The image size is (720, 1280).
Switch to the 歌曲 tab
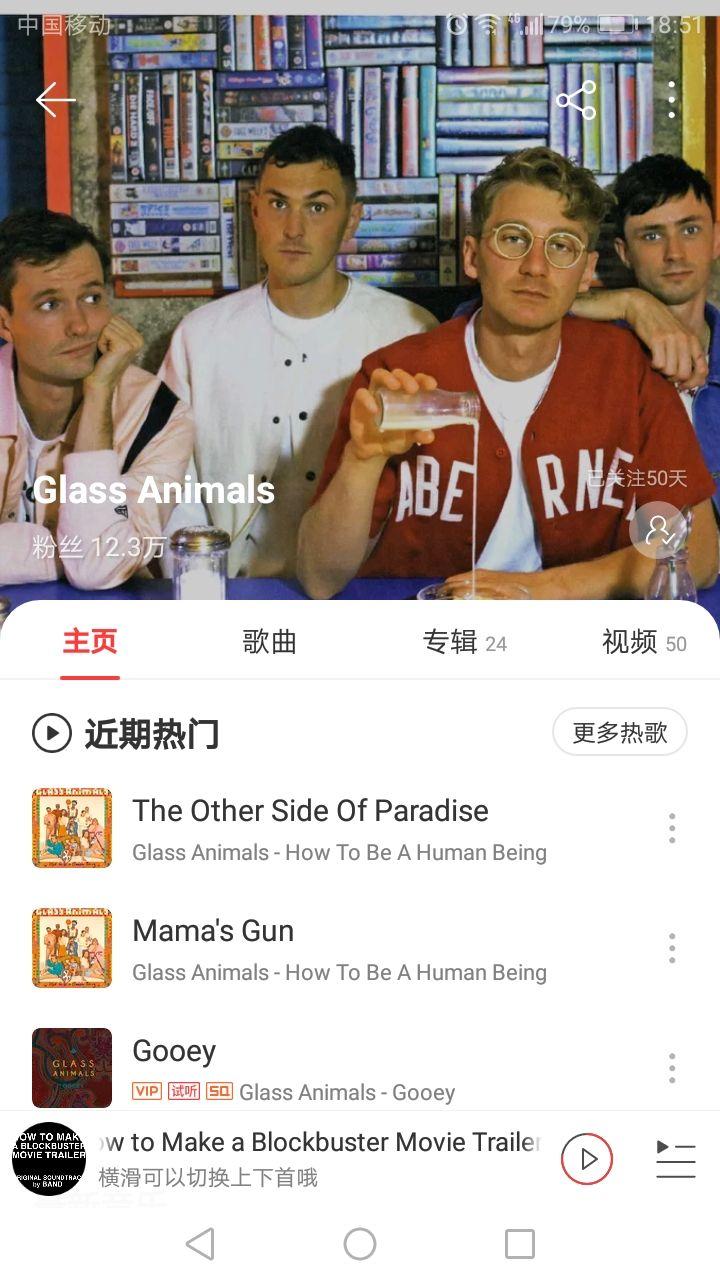pyautogui.click(x=269, y=642)
